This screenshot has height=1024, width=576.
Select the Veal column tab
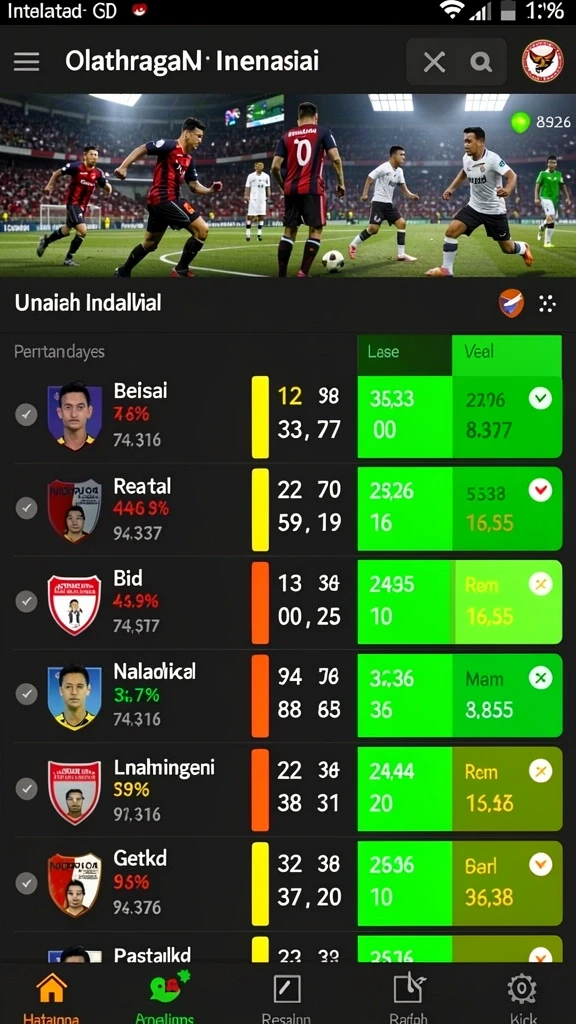[507, 353]
